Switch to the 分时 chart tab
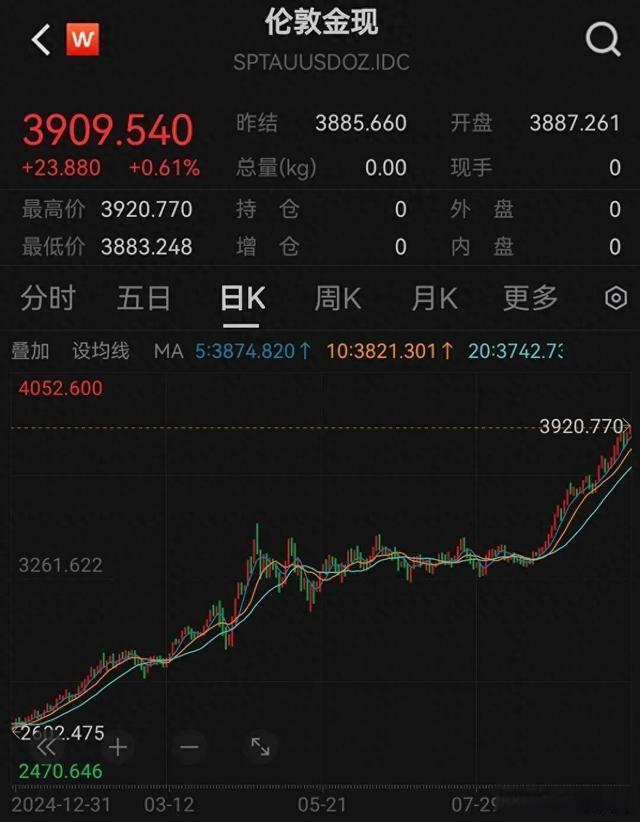640x822 pixels. (48, 298)
